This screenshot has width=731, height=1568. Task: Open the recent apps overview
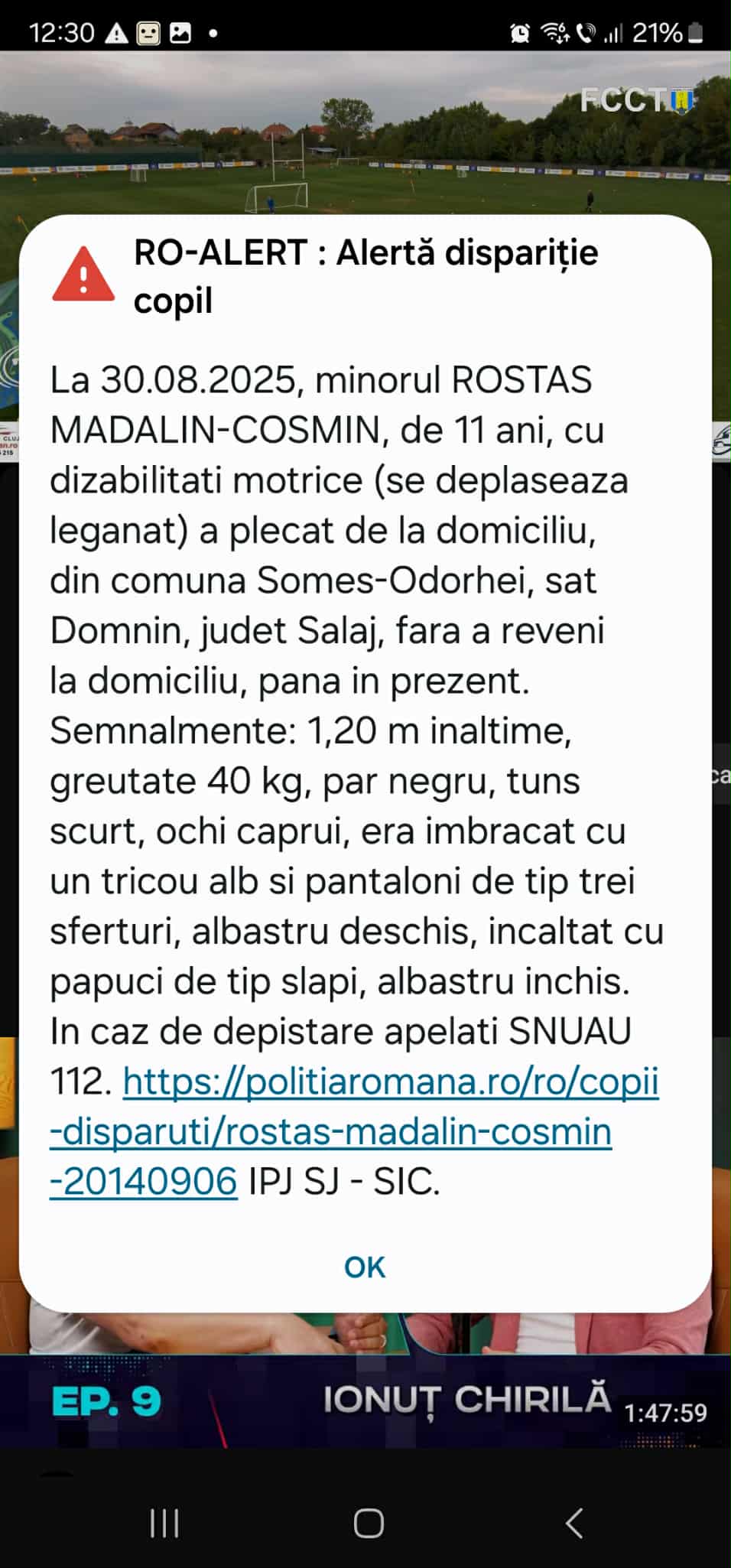(164, 1524)
